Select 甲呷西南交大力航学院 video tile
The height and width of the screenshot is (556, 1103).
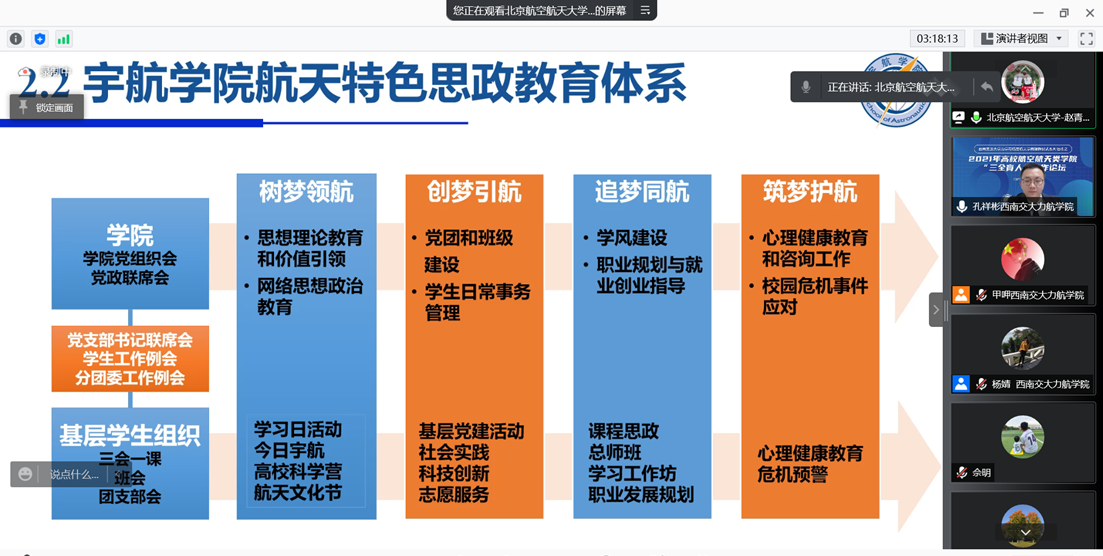(x=1022, y=265)
